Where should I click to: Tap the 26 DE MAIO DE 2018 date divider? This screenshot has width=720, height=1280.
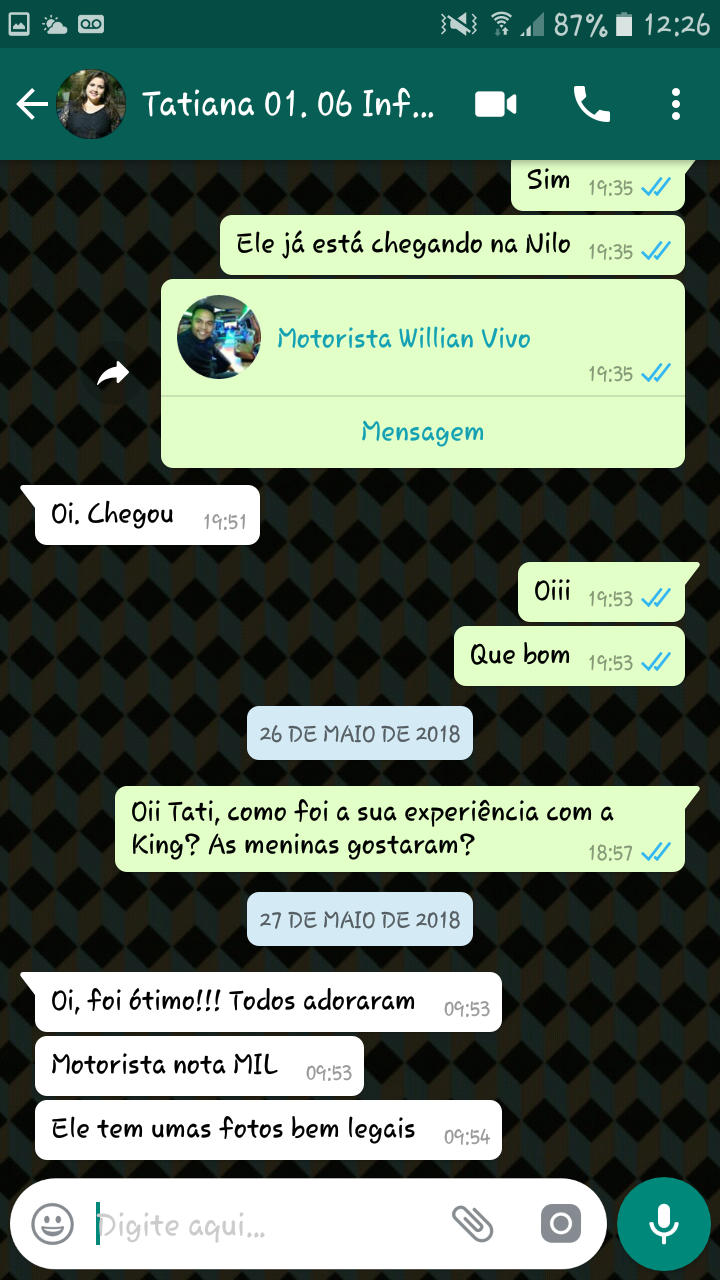(359, 733)
